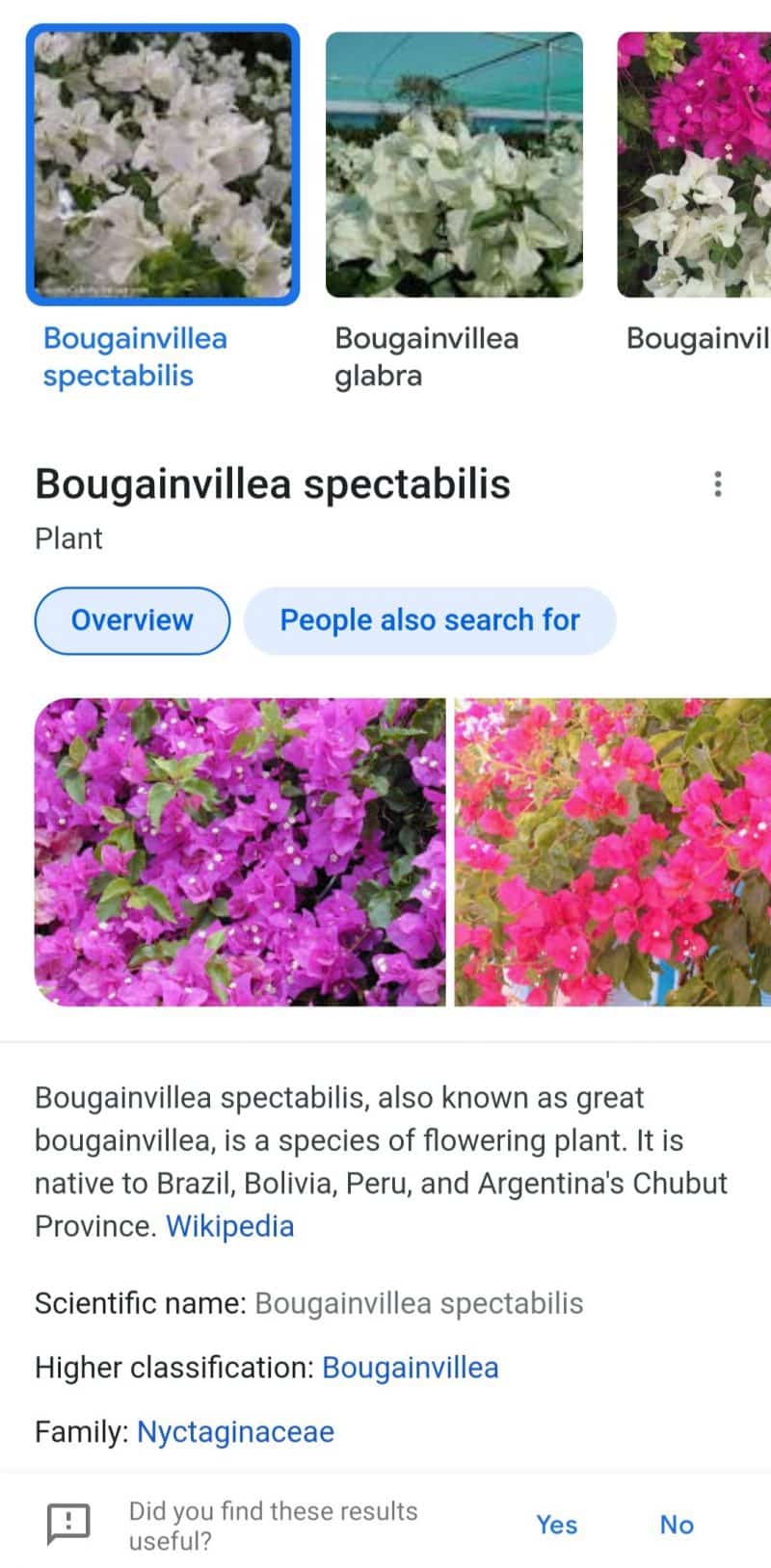
Task: View the pink bougainvillea photo
Action: pyautogui.click(x=612, y=851)
